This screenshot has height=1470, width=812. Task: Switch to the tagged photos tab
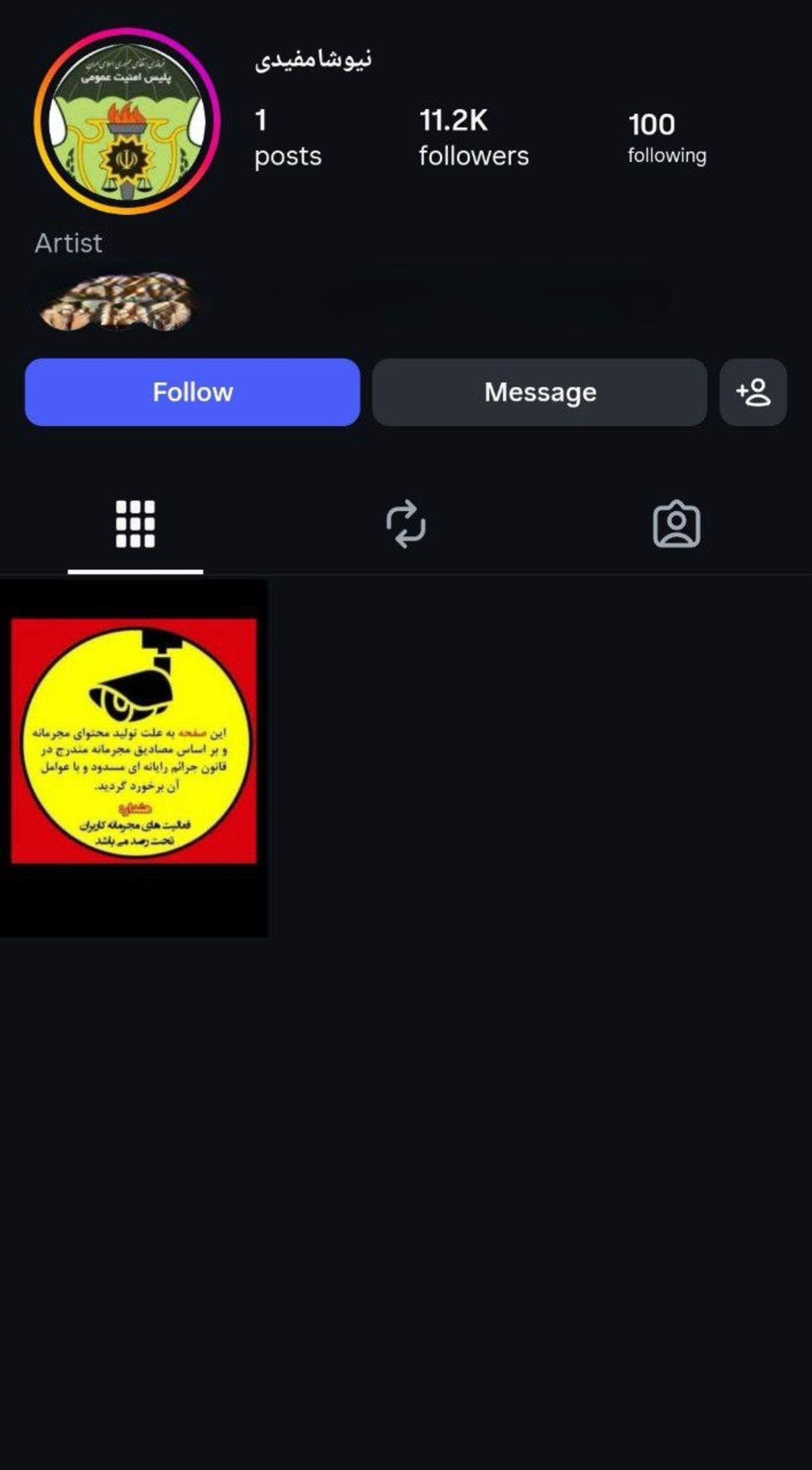coord(676,524)
